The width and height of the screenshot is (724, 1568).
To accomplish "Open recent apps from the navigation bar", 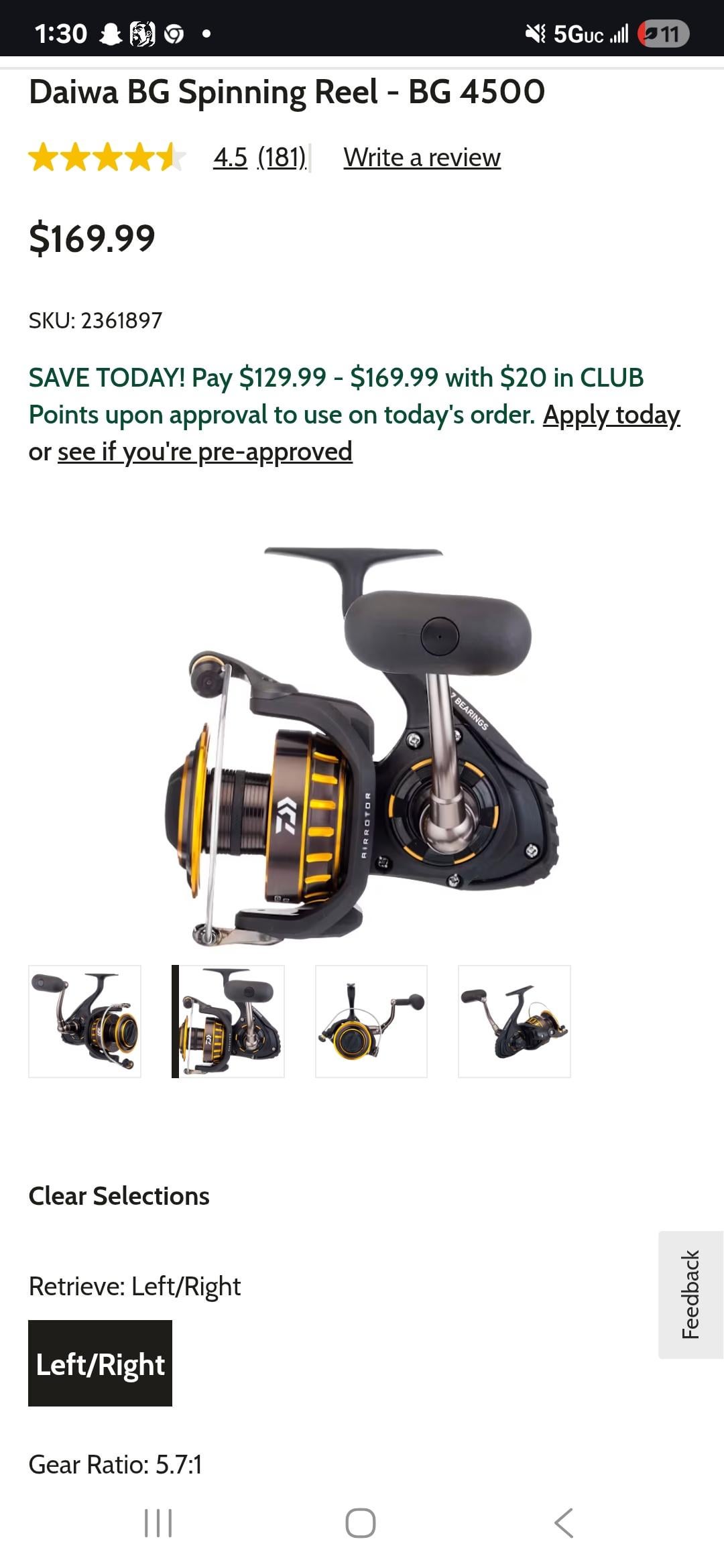I will point(158,1523).
